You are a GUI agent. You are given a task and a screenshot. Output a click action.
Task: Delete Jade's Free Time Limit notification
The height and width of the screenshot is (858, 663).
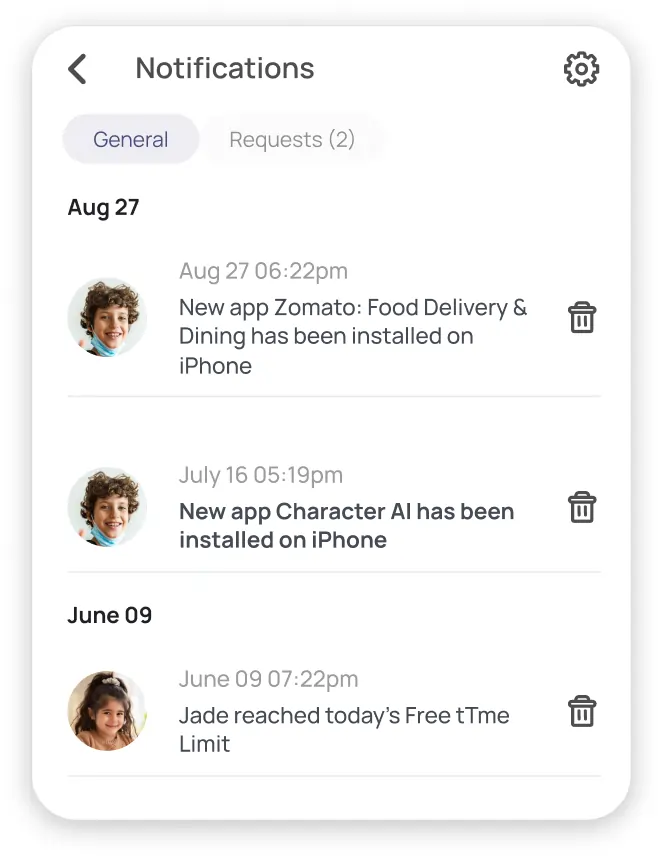click(x=582, y=712)
